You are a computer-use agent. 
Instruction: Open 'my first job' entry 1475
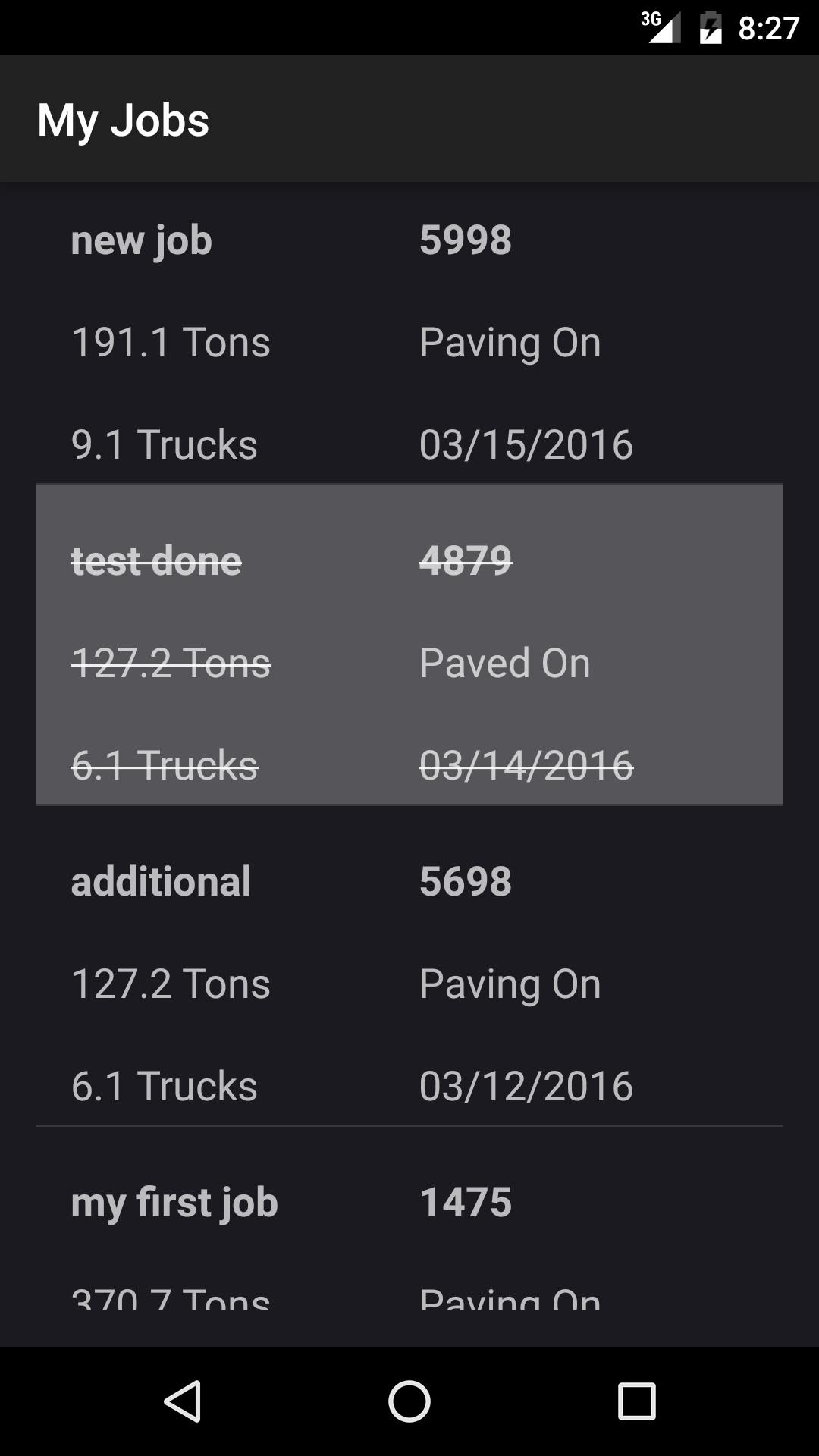[409, 1237]
